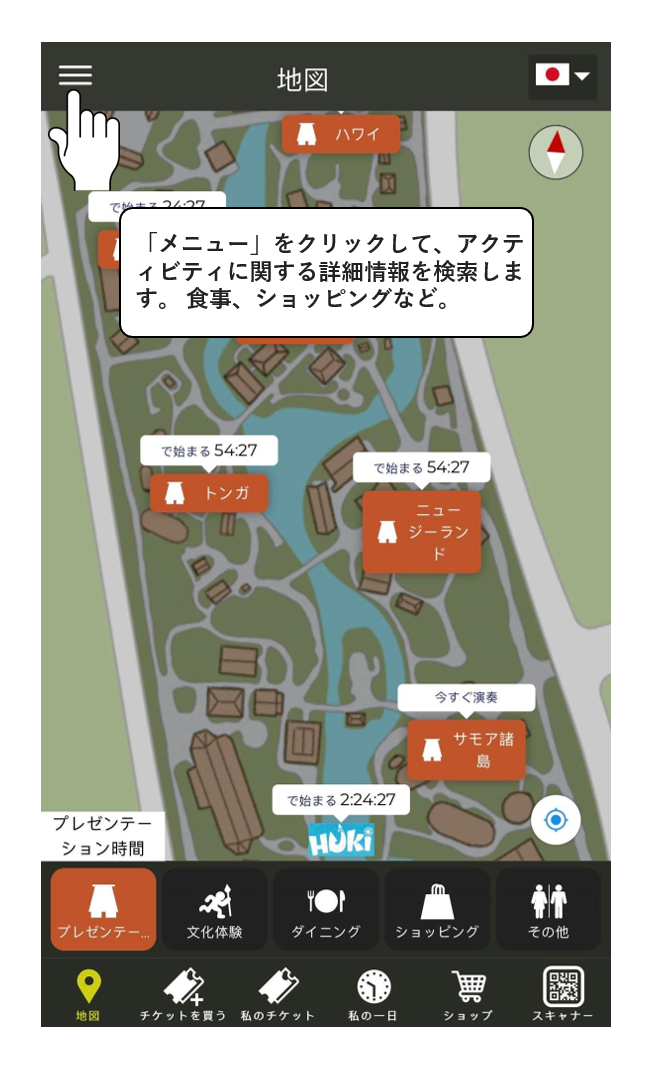Screen dimensions: 651x1069
Task: Select the その他 category
Action: (x=548, y=908)
